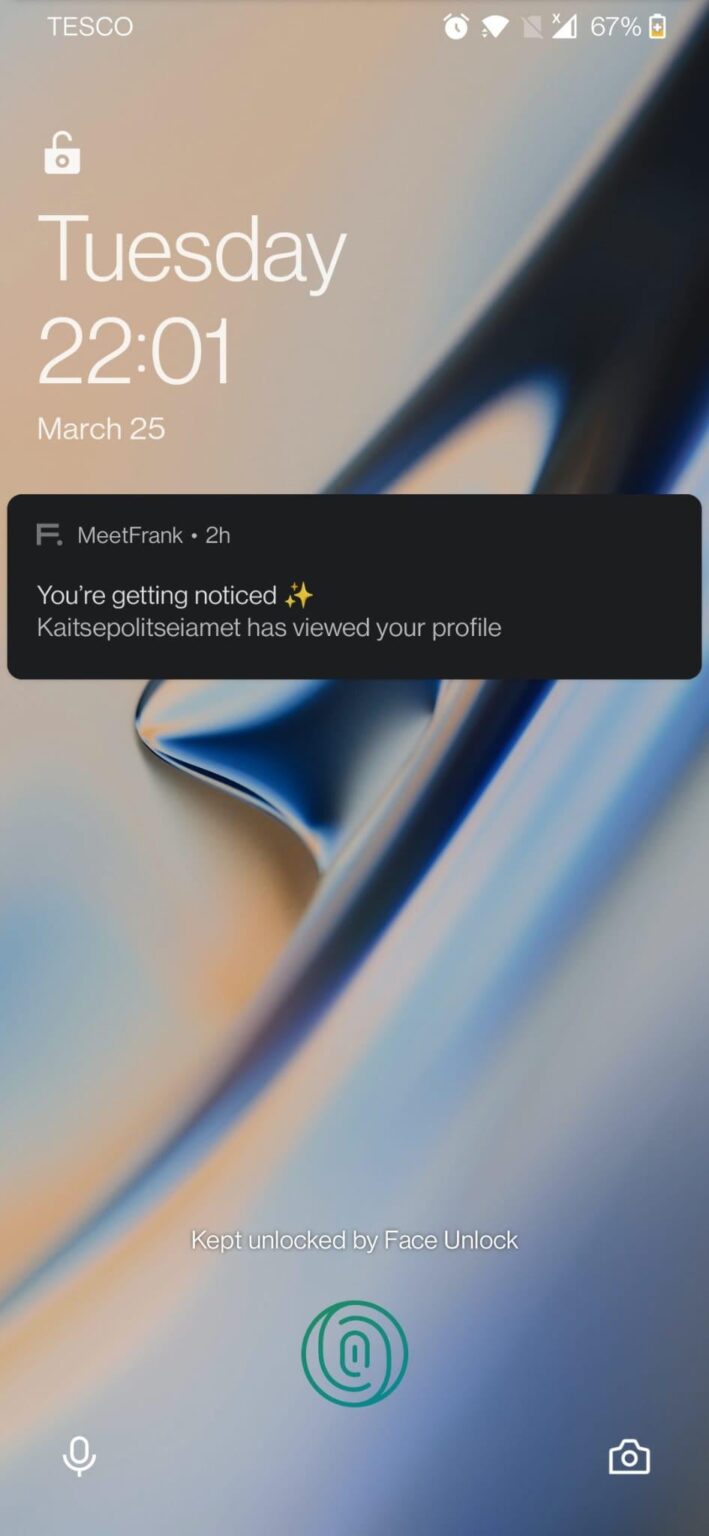Image resolution: width=709 pixels, height=1536 pixels.
Task: Open the MeetFrank profile-viewed notification
Action: 354,587
